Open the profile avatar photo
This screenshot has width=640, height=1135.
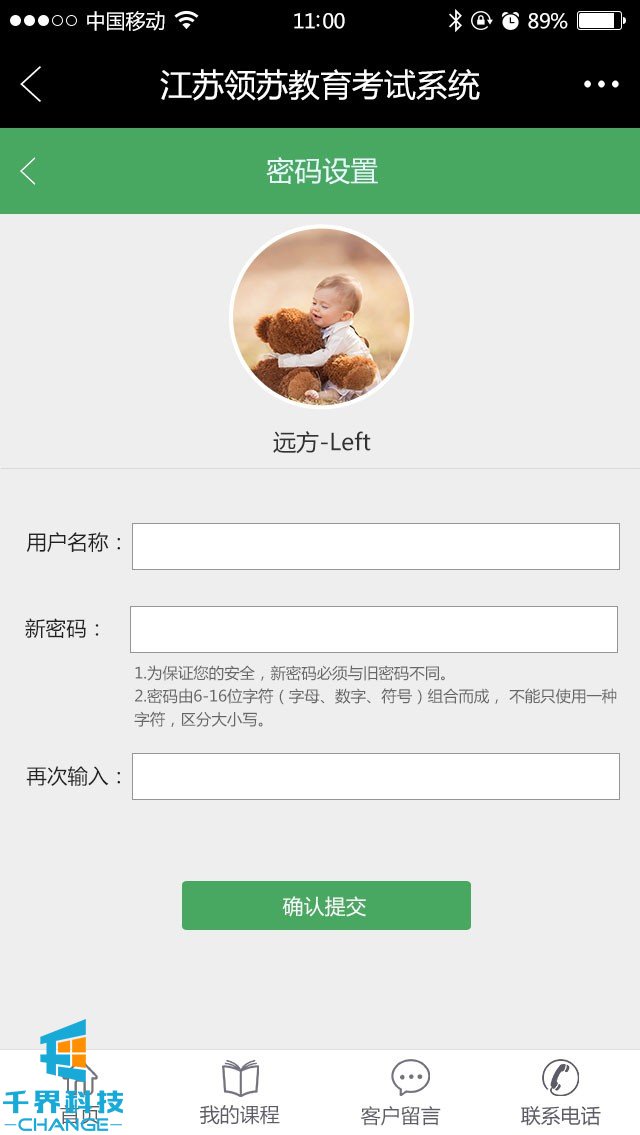click(321, 316)
